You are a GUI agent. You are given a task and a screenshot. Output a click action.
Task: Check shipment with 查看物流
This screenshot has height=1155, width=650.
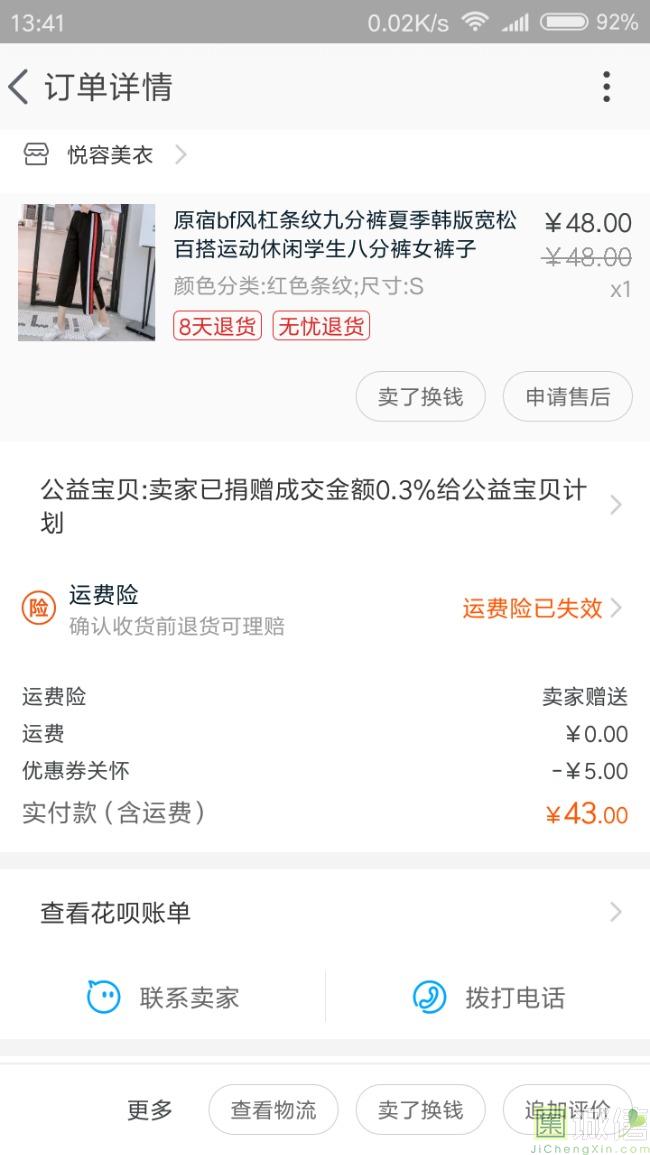(x=273, y=1110)
